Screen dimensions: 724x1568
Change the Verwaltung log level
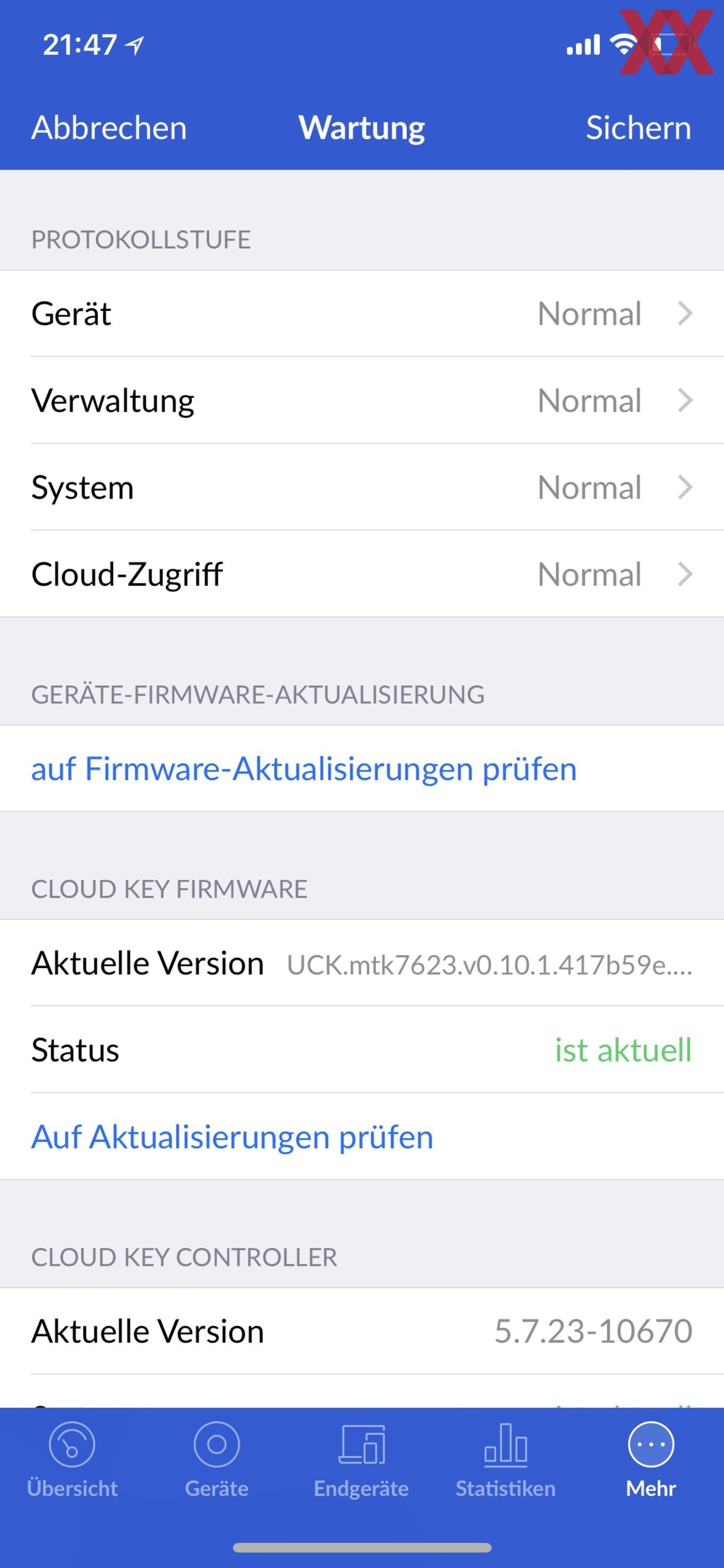pyautogui.click(x=362, y=400)
